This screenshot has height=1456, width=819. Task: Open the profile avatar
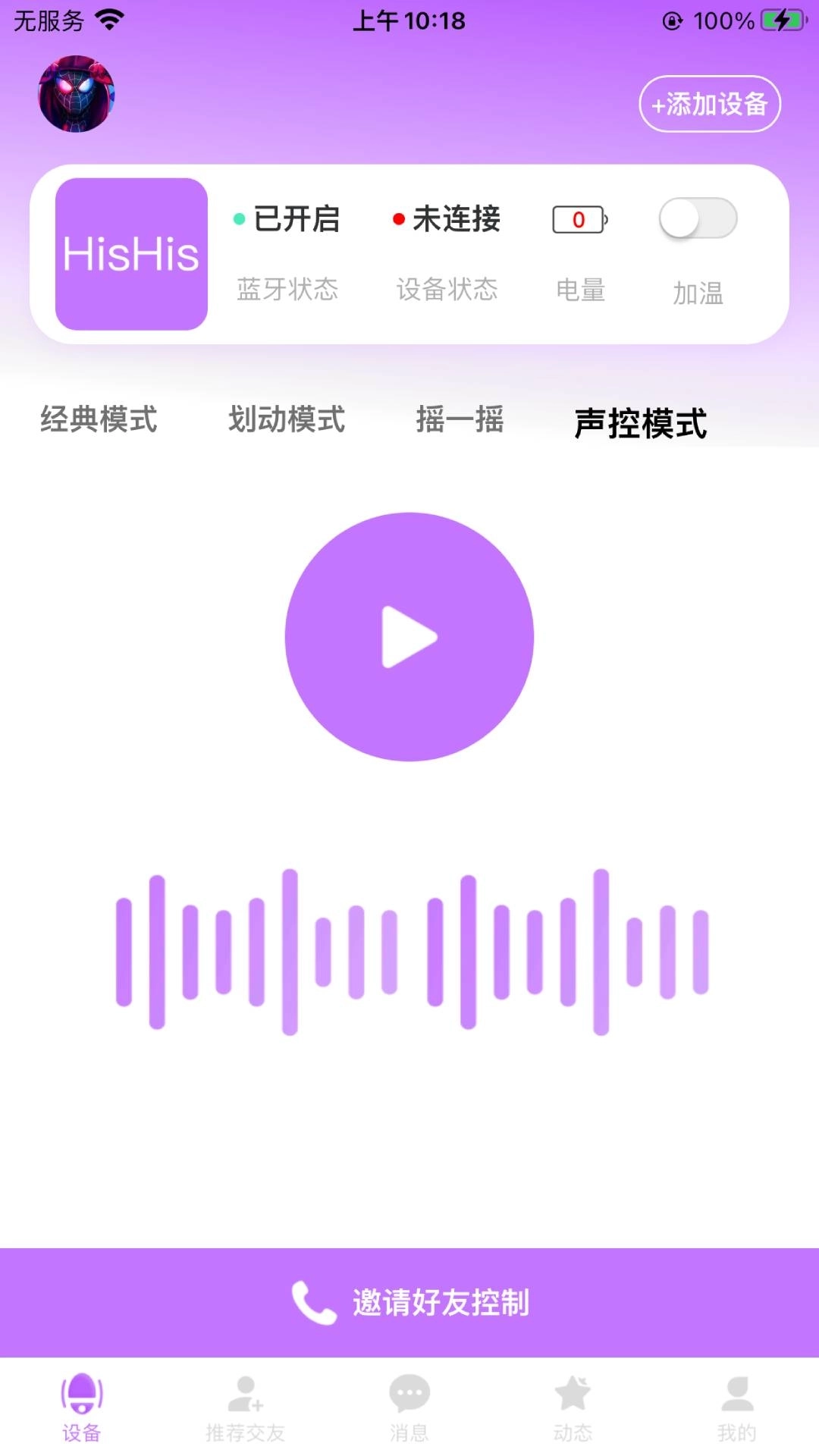[x=77, y=94]
